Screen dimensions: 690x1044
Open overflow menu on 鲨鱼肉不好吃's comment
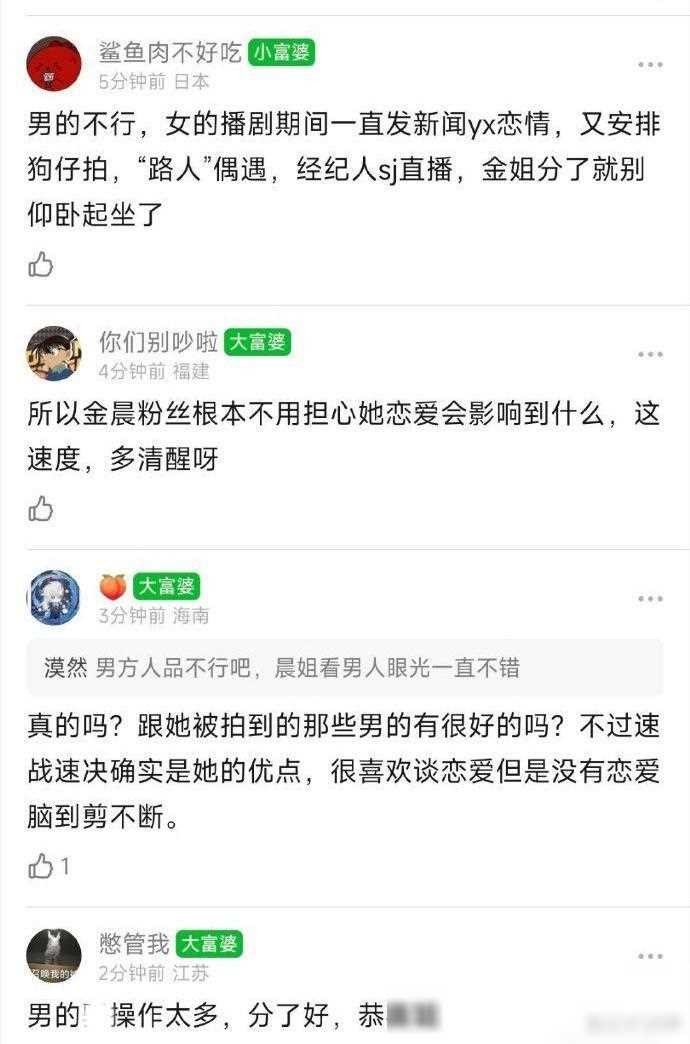(650, 65)
